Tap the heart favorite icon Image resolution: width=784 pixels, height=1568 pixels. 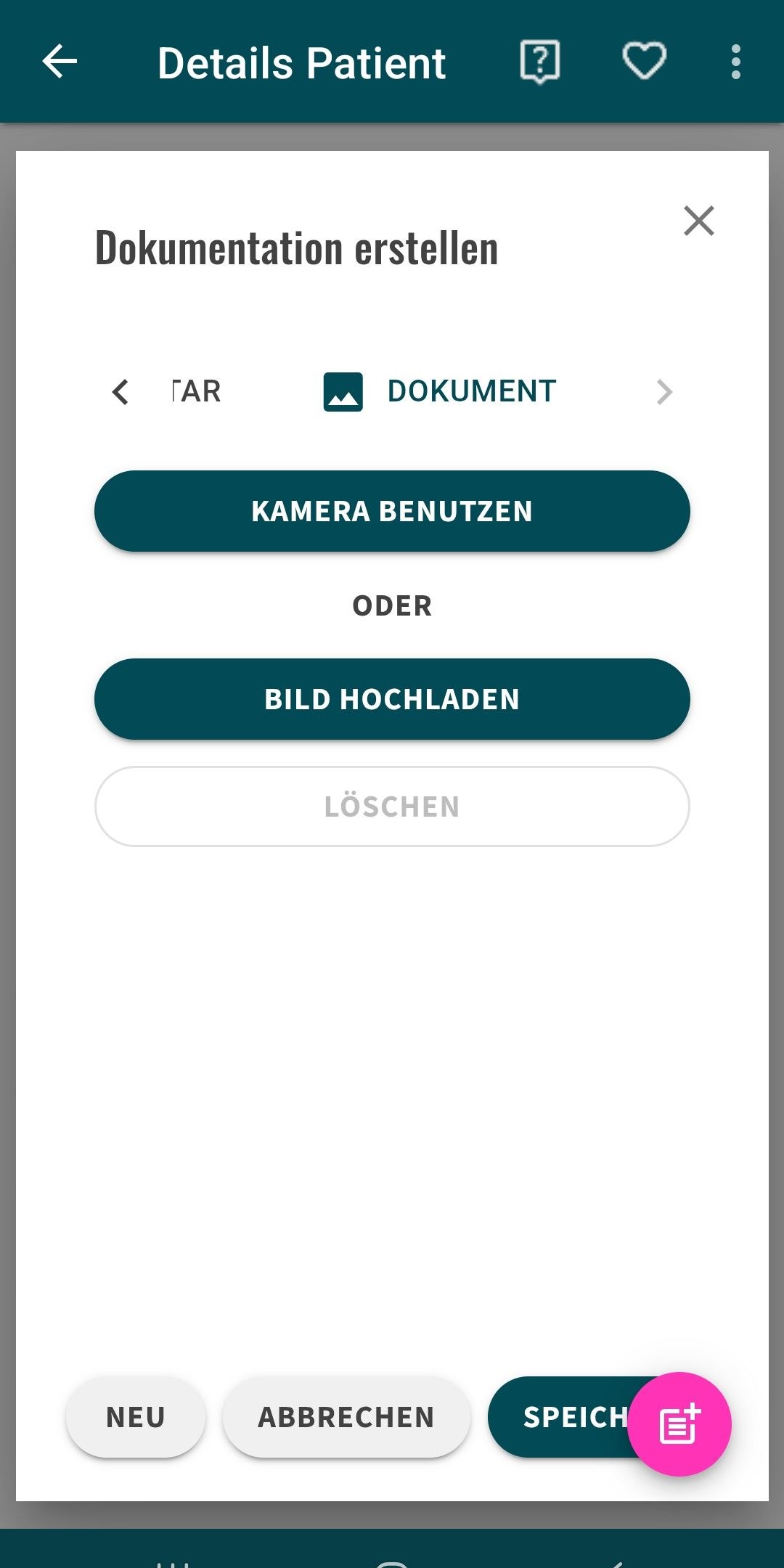coord(644,62)
